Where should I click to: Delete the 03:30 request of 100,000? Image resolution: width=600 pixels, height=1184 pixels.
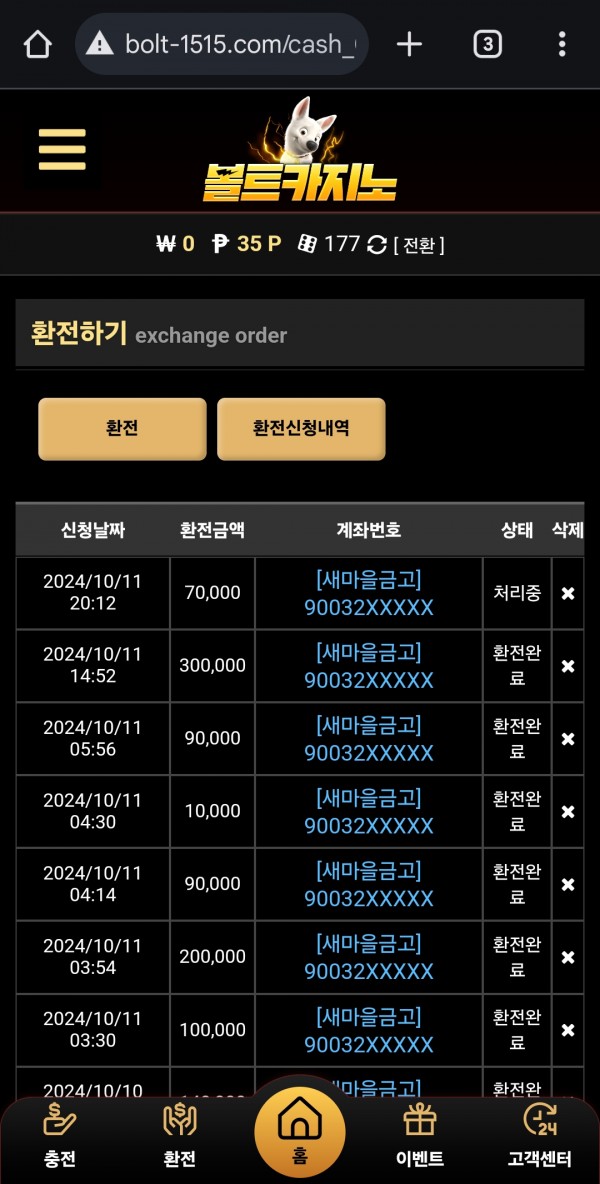568,1030
